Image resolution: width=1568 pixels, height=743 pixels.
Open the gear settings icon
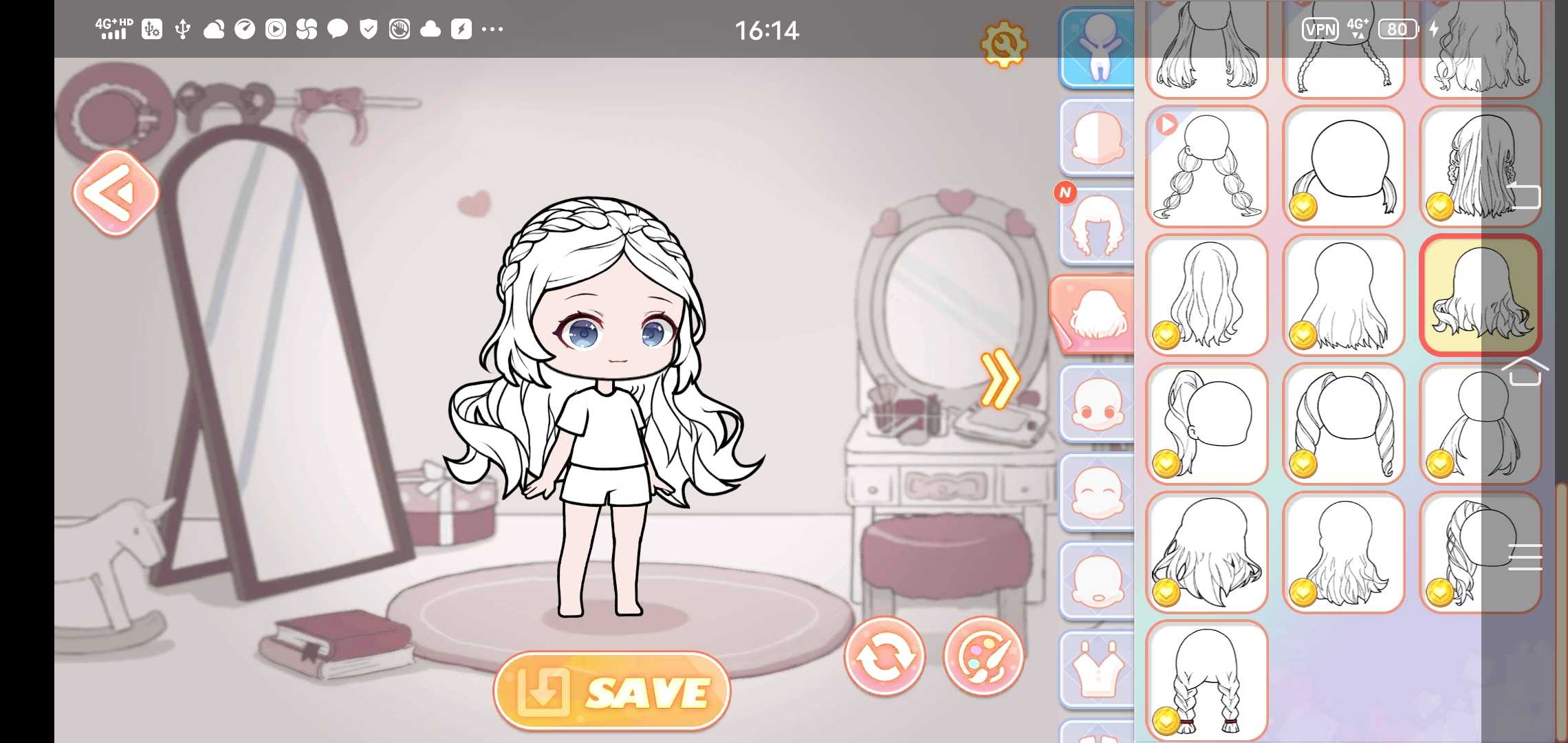coord(1003,45)
